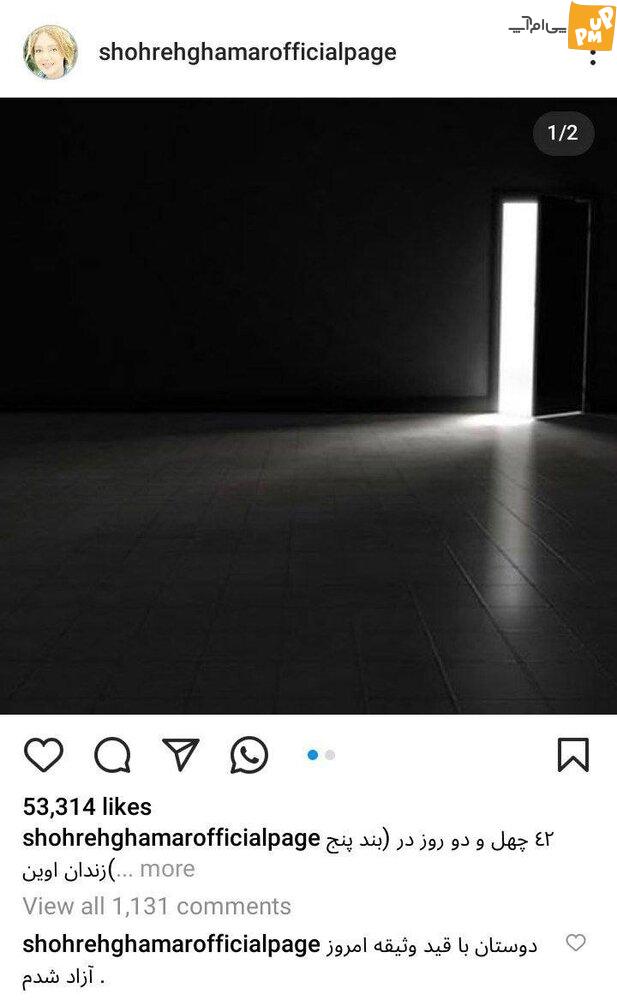
Task: Like the post with the heart icon
Action: click(43, 754)
